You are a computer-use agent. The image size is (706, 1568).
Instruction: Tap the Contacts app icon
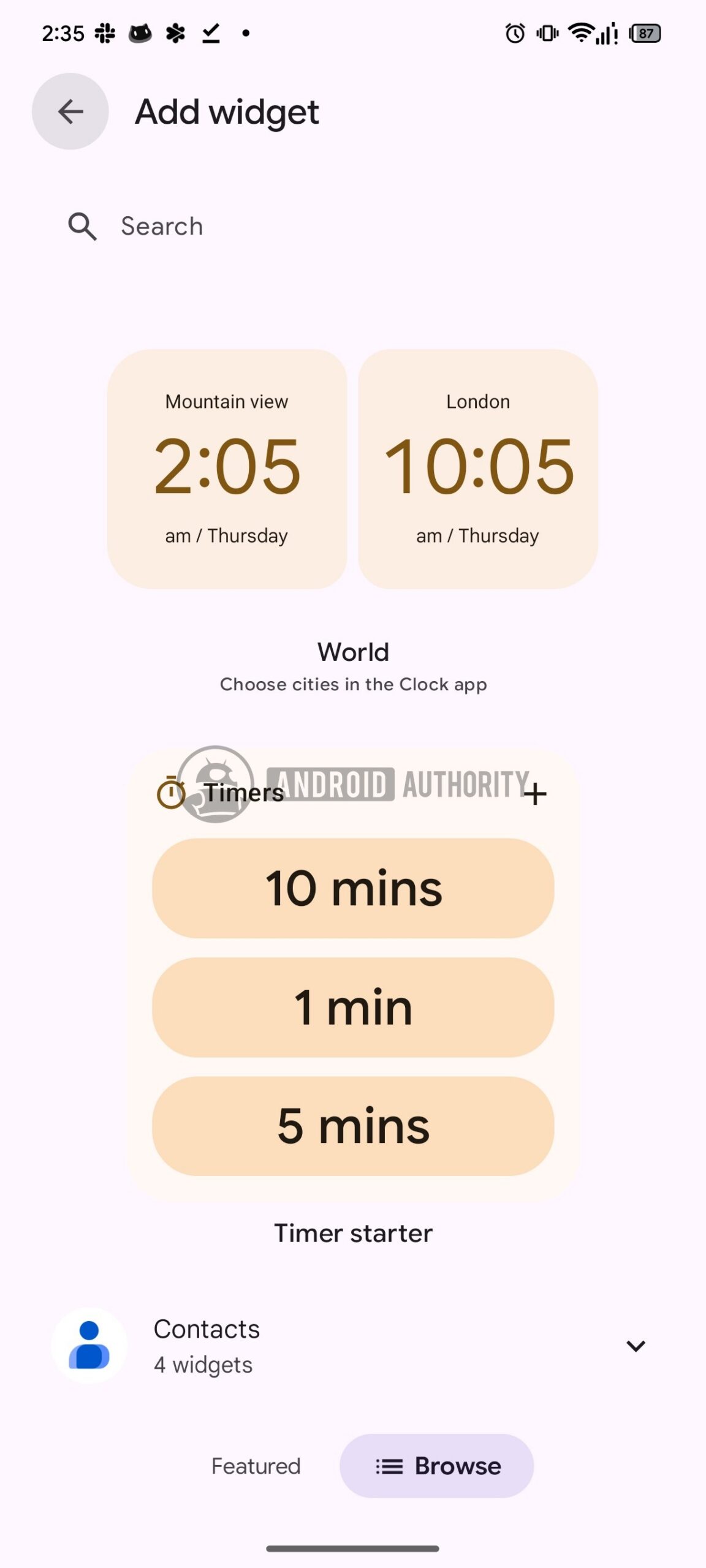89,1345
